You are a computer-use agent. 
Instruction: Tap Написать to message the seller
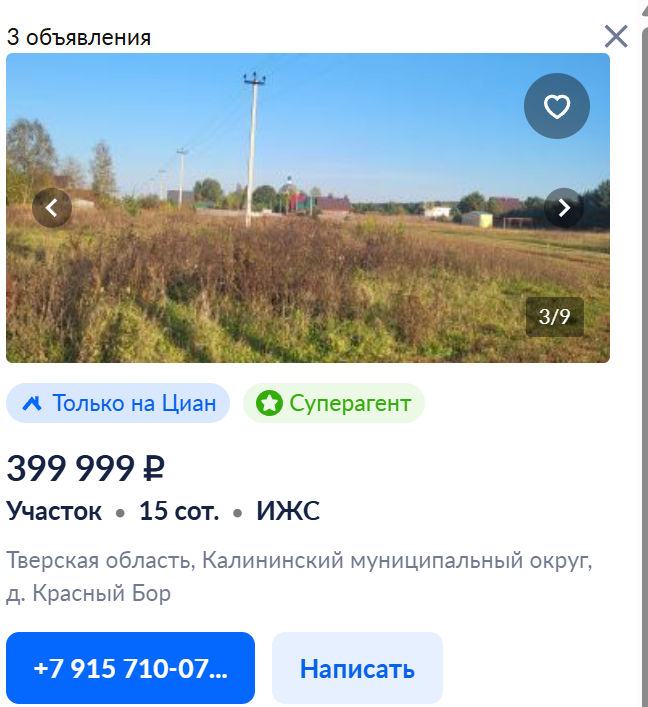(357, 668)
